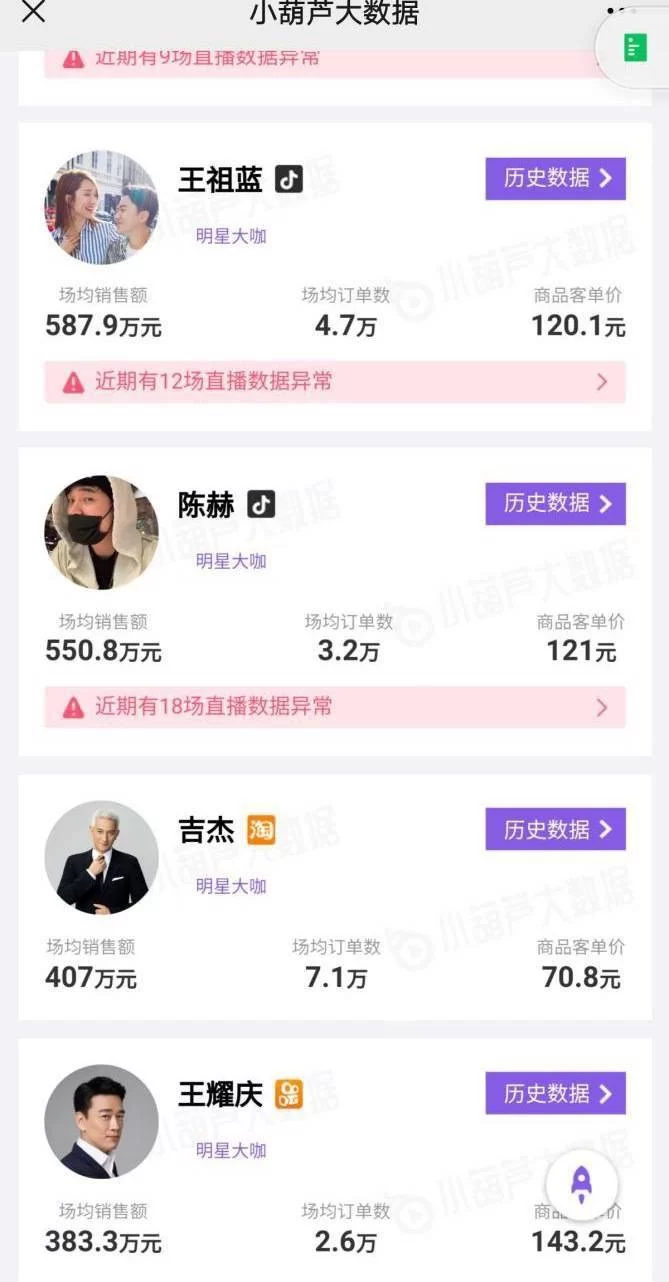
Task: Open 历史数据 for 吉杰
Action: 555,829
